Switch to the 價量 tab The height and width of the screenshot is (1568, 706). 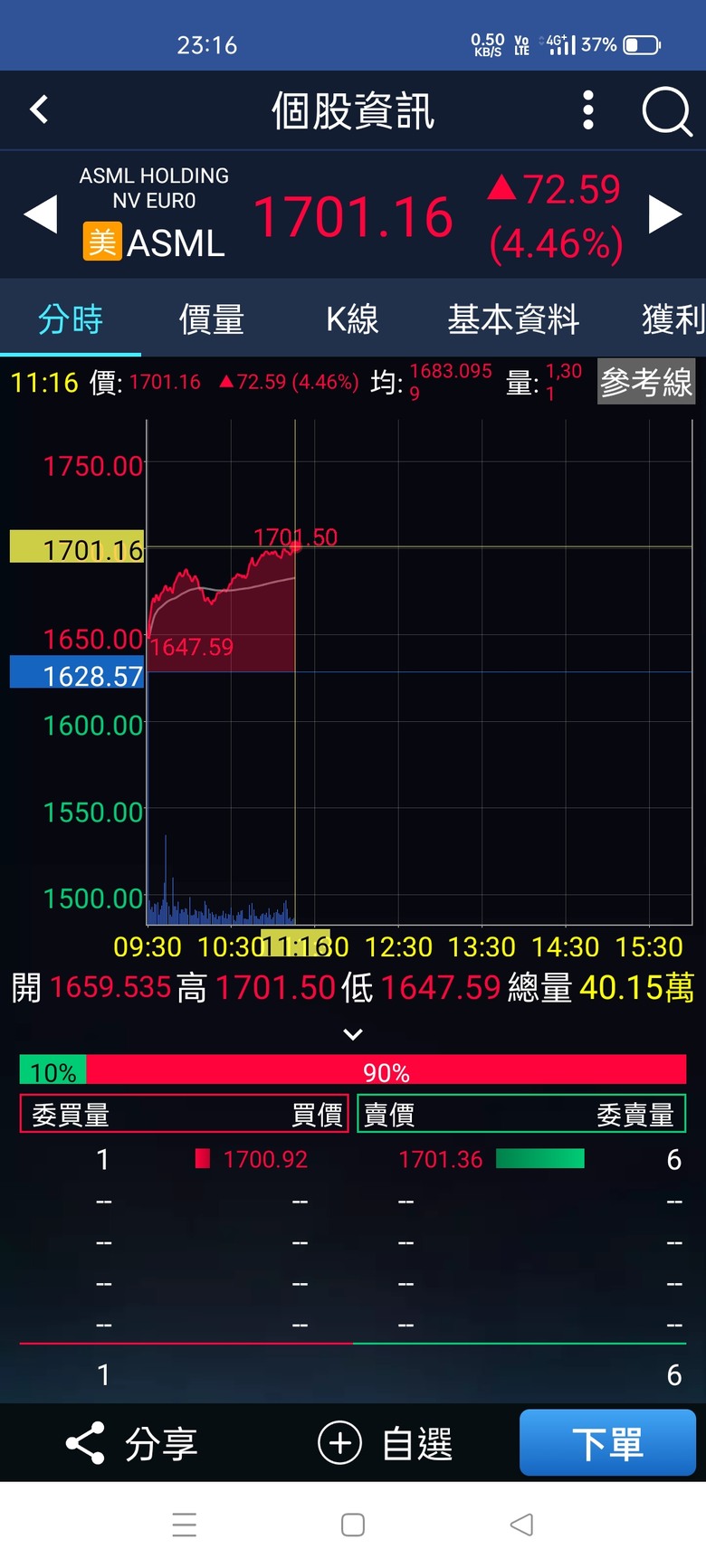[212, 318]
